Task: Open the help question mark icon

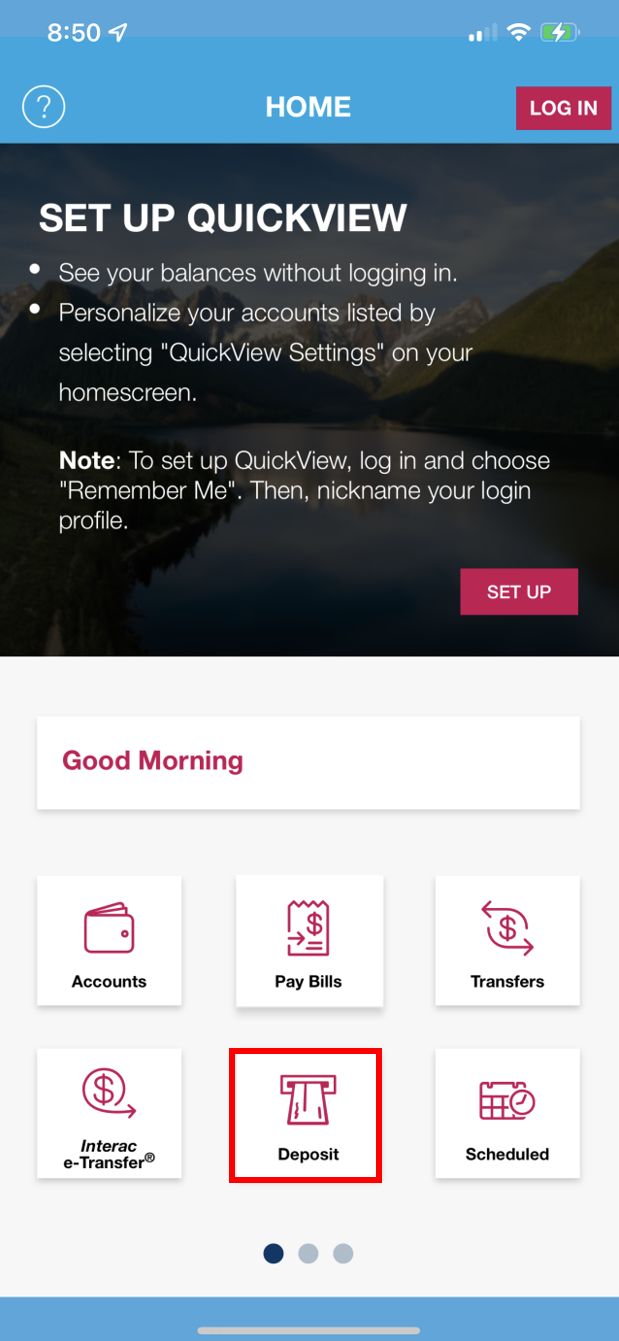Action: 44,107
